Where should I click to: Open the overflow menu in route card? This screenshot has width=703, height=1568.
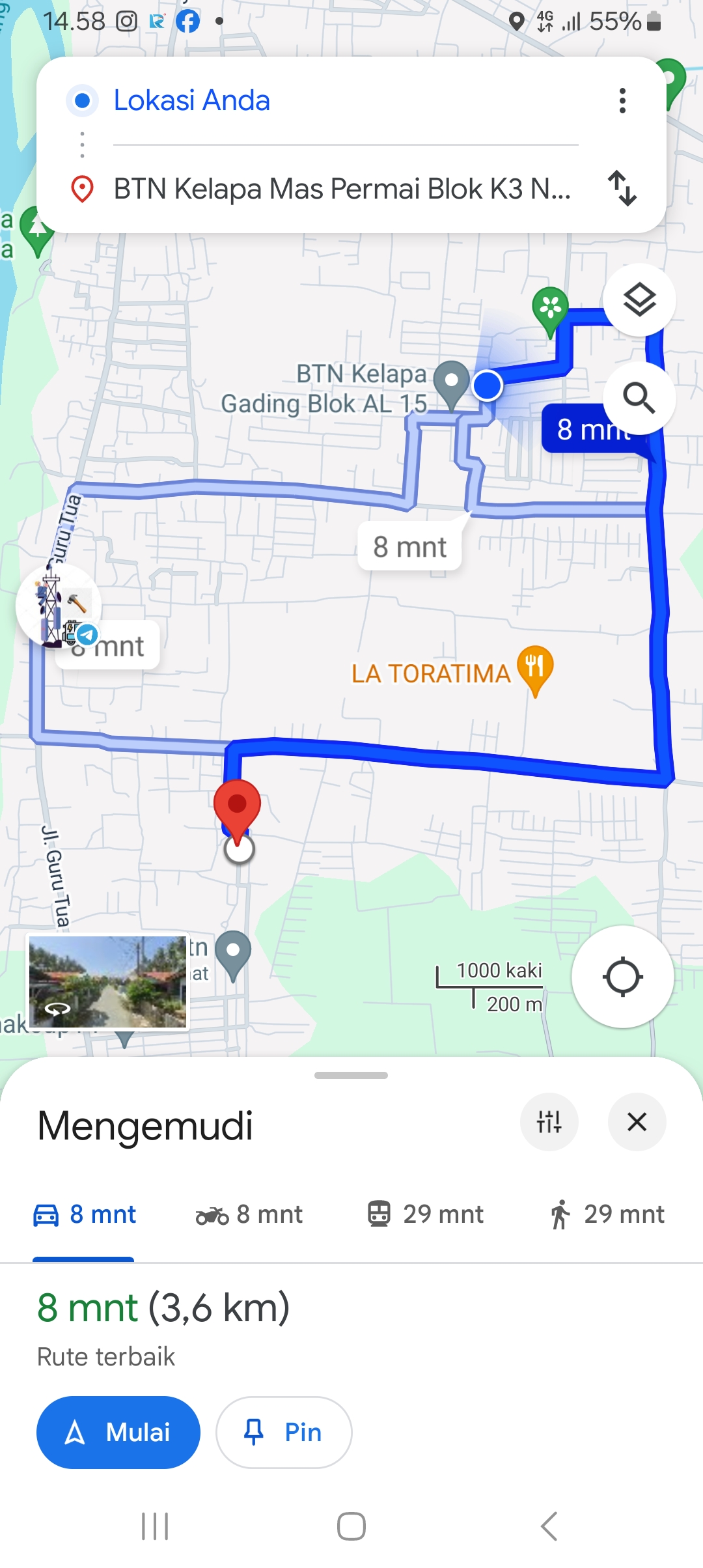(x=622, y=101)
